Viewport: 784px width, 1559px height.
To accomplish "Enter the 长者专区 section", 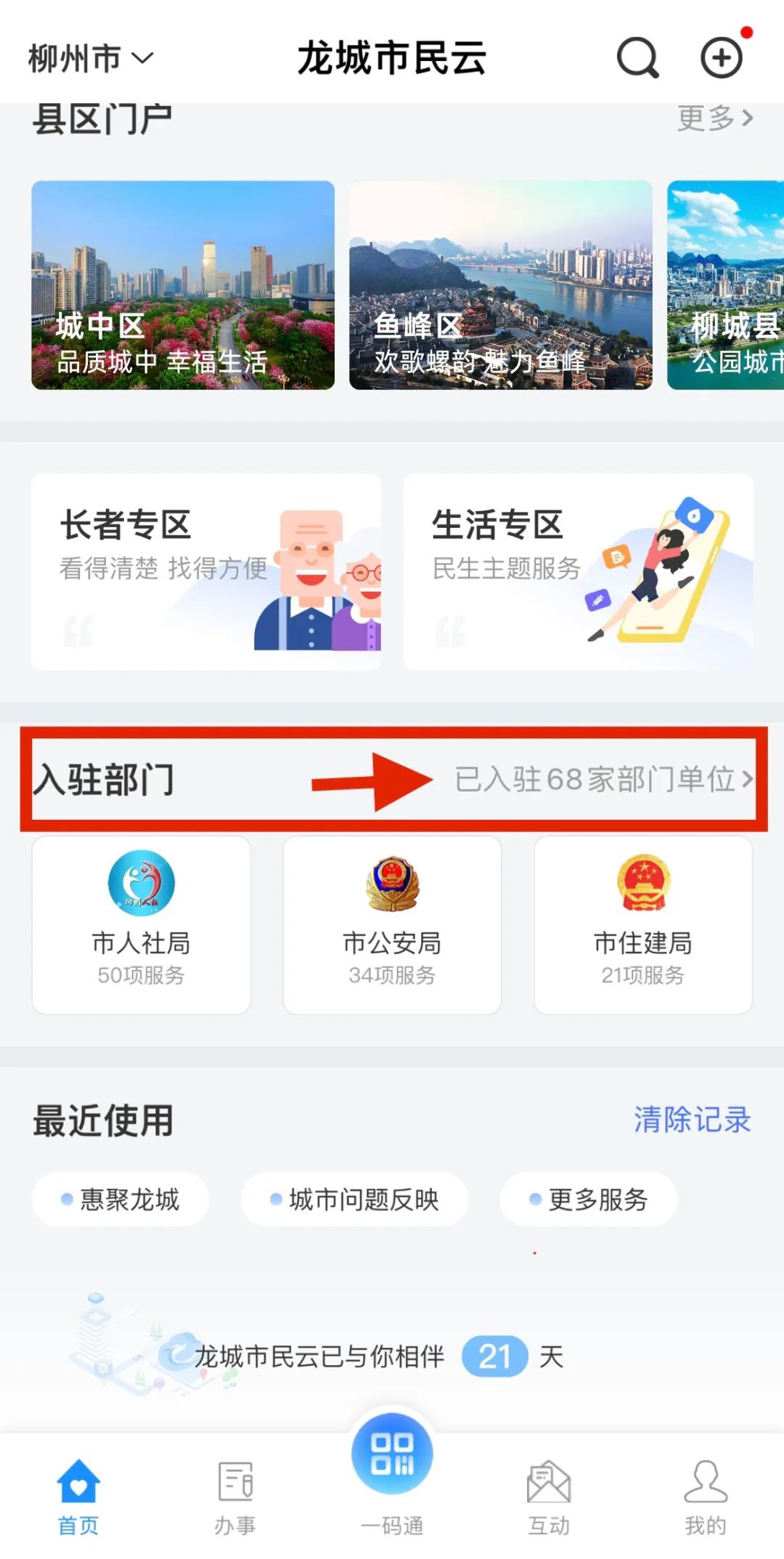I will coord(206,571).
